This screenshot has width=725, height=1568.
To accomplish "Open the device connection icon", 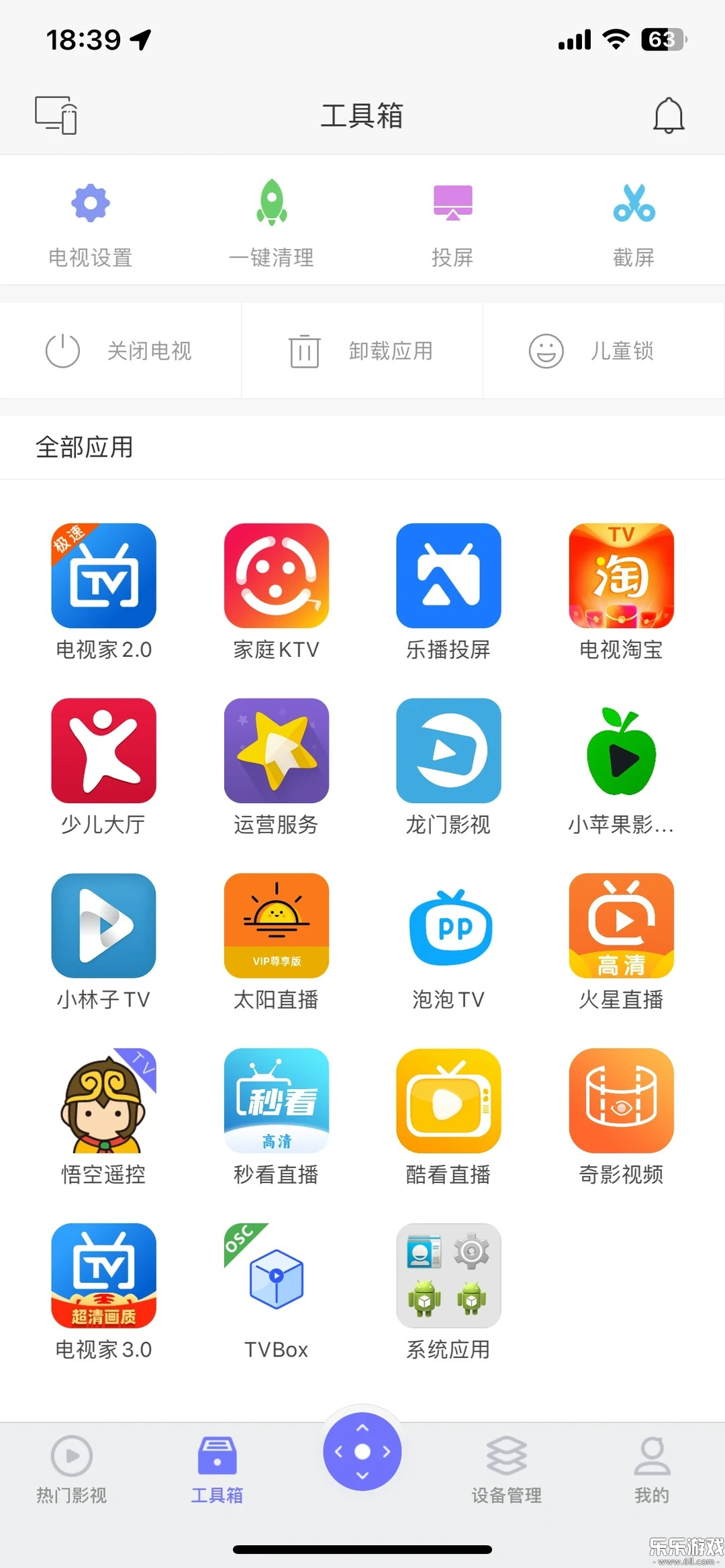I will (x=56, y=115).
